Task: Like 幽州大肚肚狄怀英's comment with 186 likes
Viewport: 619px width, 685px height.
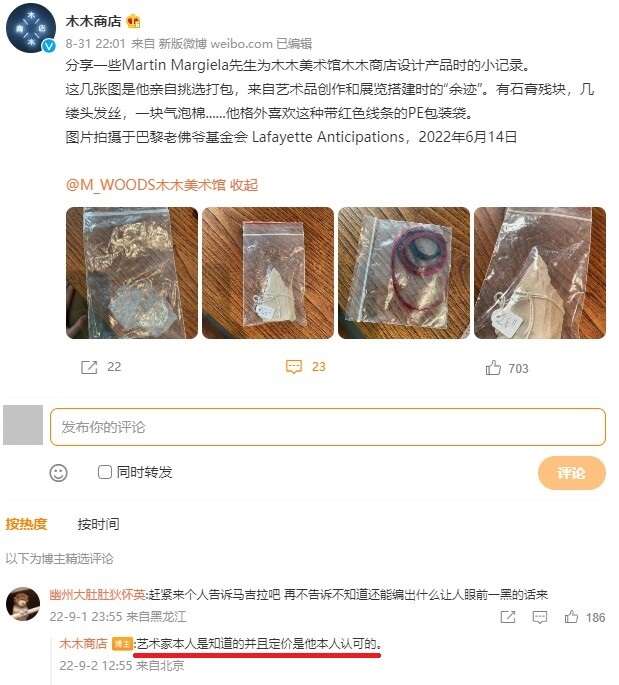Action: coord(573,617)
